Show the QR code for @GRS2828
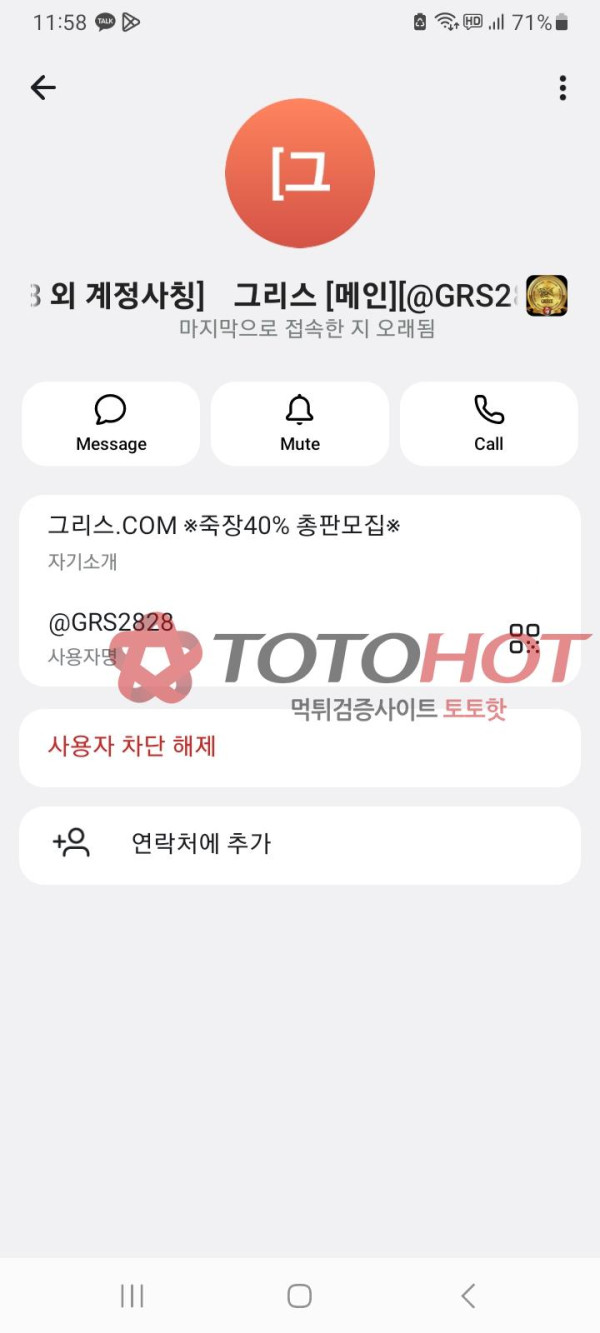Screen dimensions: 600x1333 [524, 639]
